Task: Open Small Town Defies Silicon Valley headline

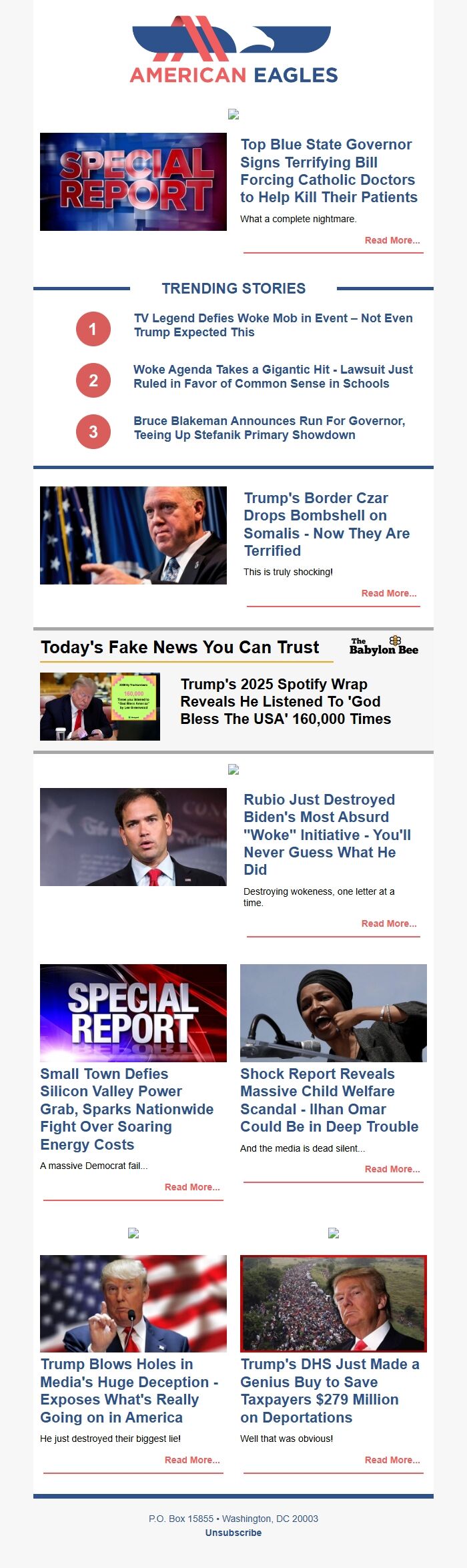Action: tap(127, 1109)
